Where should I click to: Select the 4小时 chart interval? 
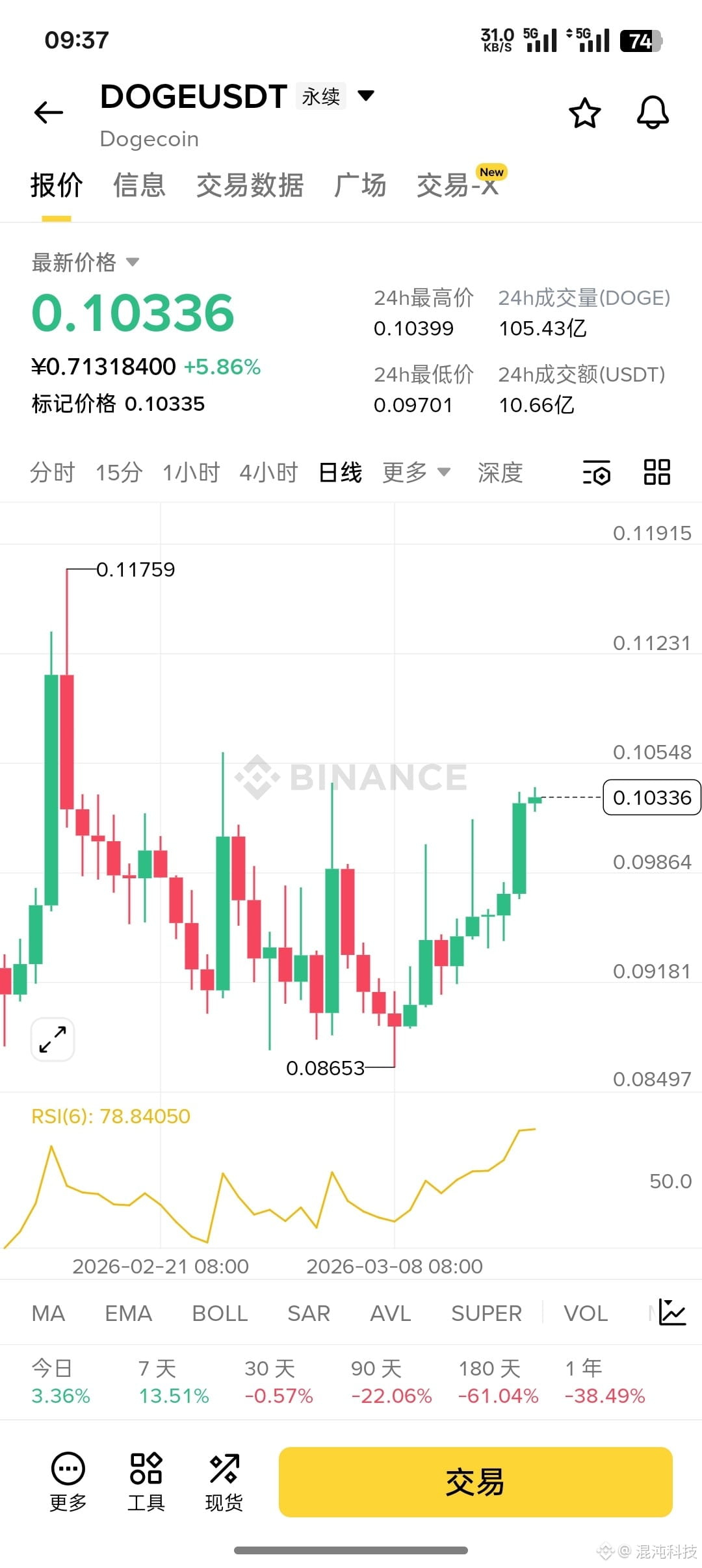point(268,473)
